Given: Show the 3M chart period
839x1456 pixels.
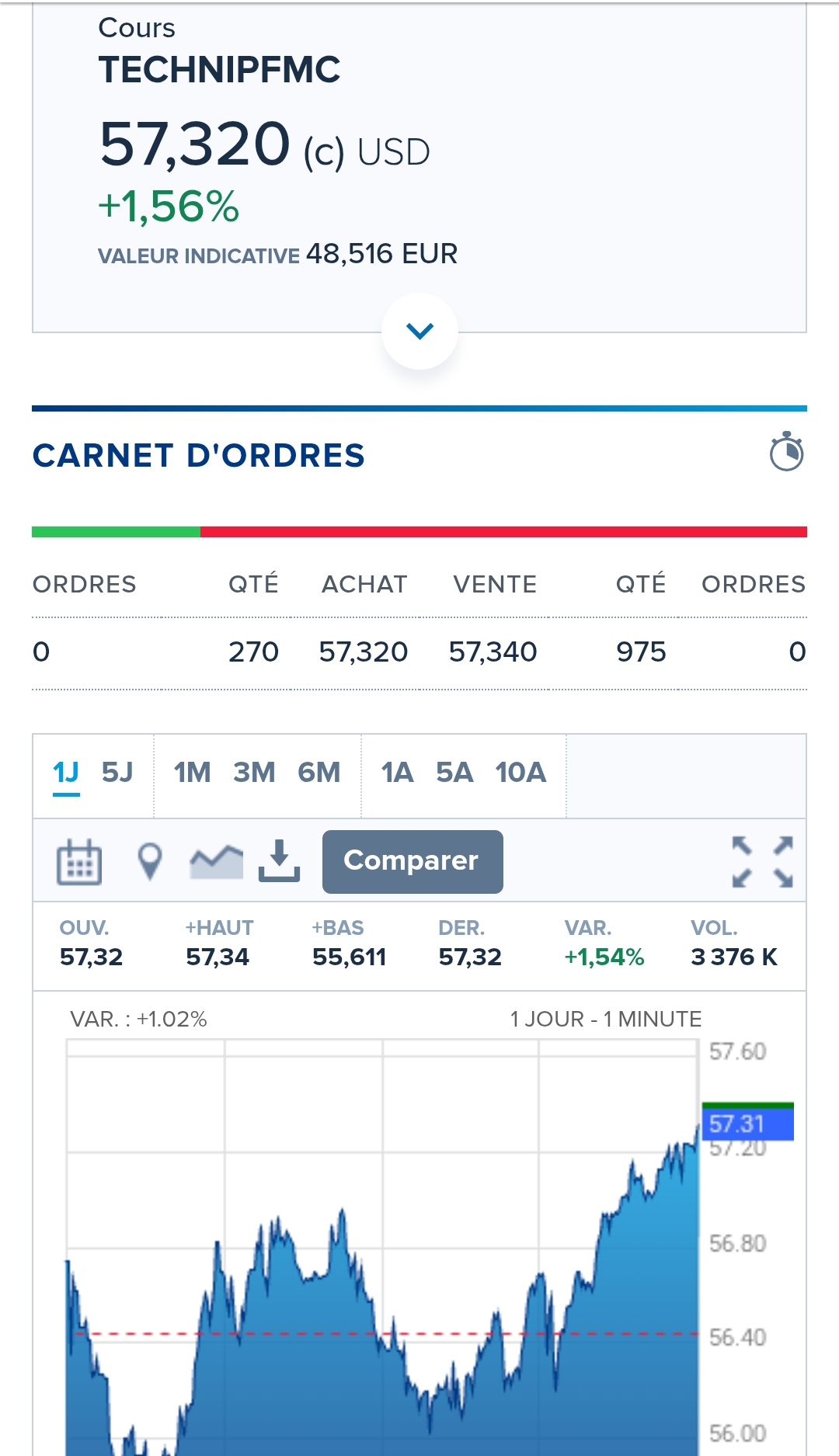Looking at the screenshot, I should [x=254, y=773].
